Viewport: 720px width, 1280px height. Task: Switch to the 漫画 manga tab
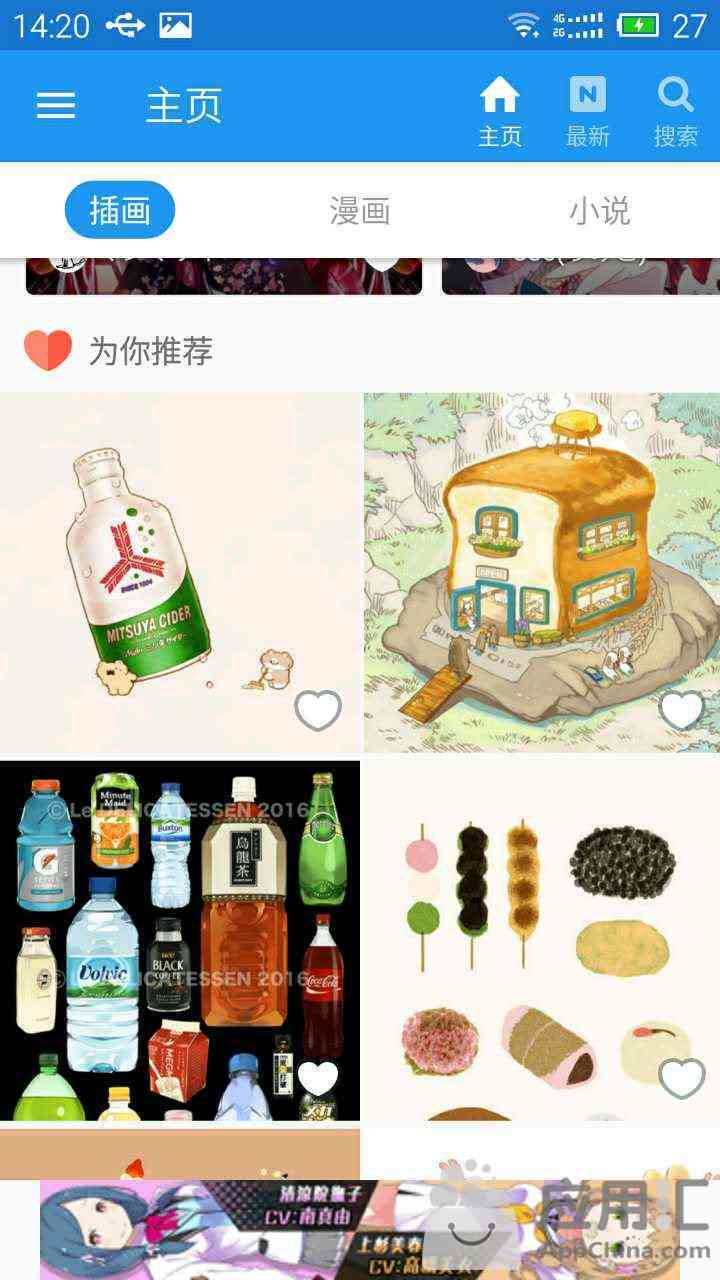[359, 211]
